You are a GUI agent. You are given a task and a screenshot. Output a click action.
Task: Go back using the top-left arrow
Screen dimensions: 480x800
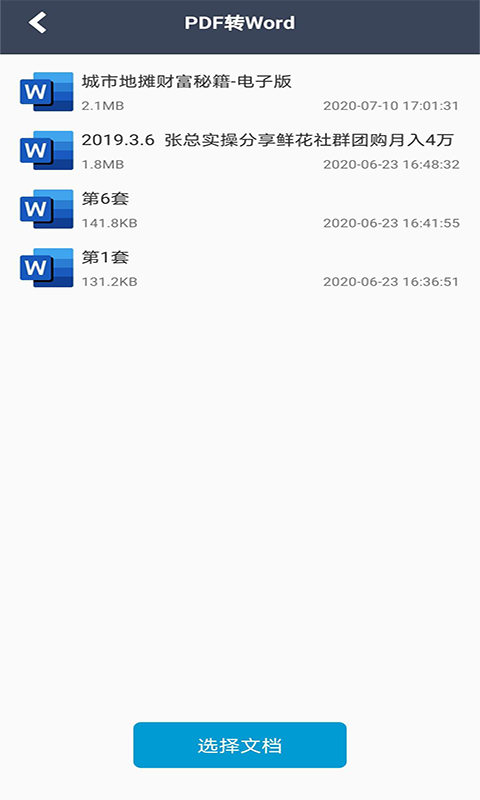click(x=38, y=23)
